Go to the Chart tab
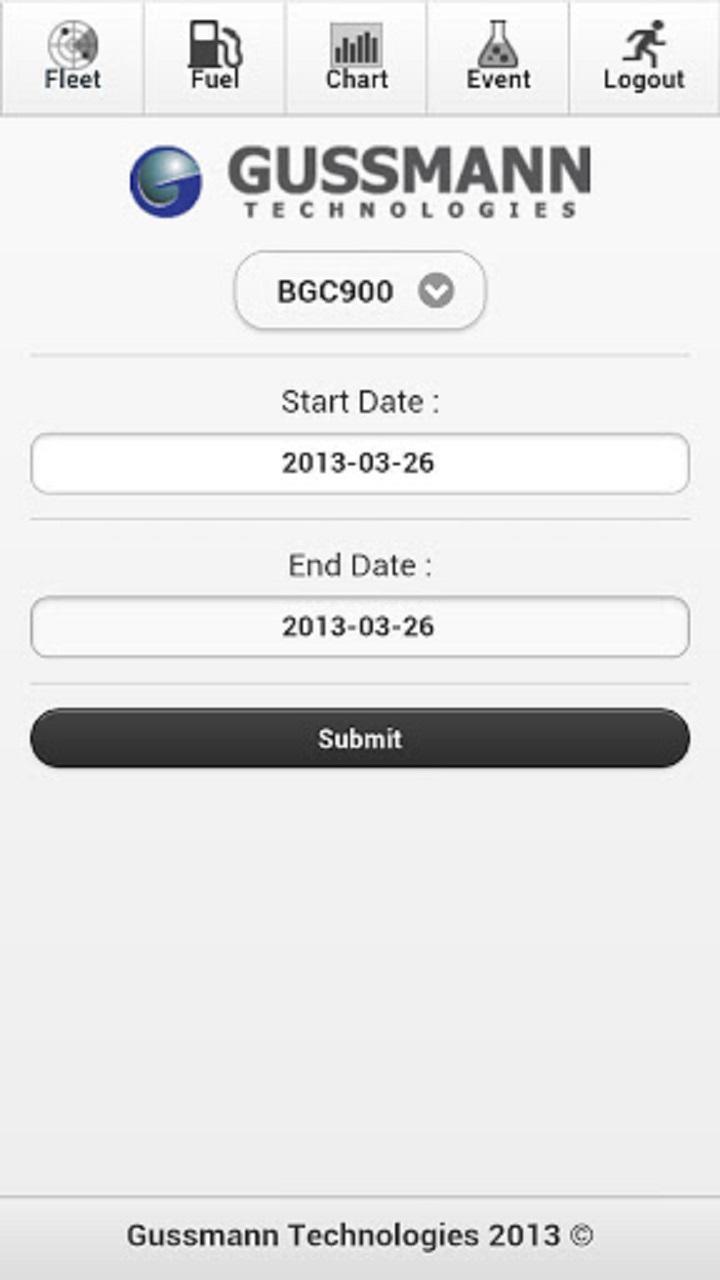 coord(357,58)
